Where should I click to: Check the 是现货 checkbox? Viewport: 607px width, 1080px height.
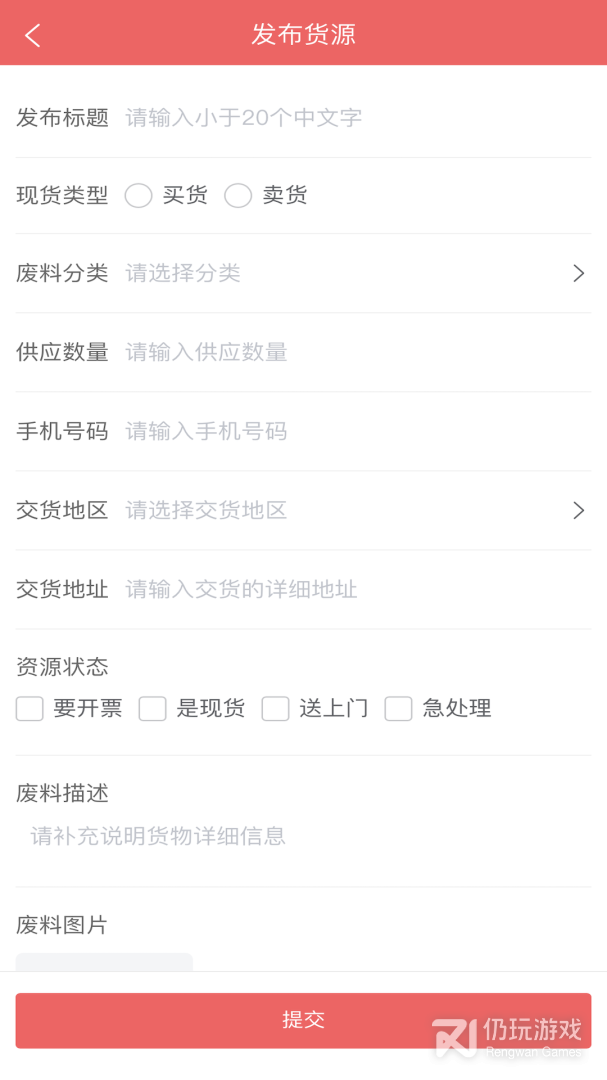click(153, 709)
